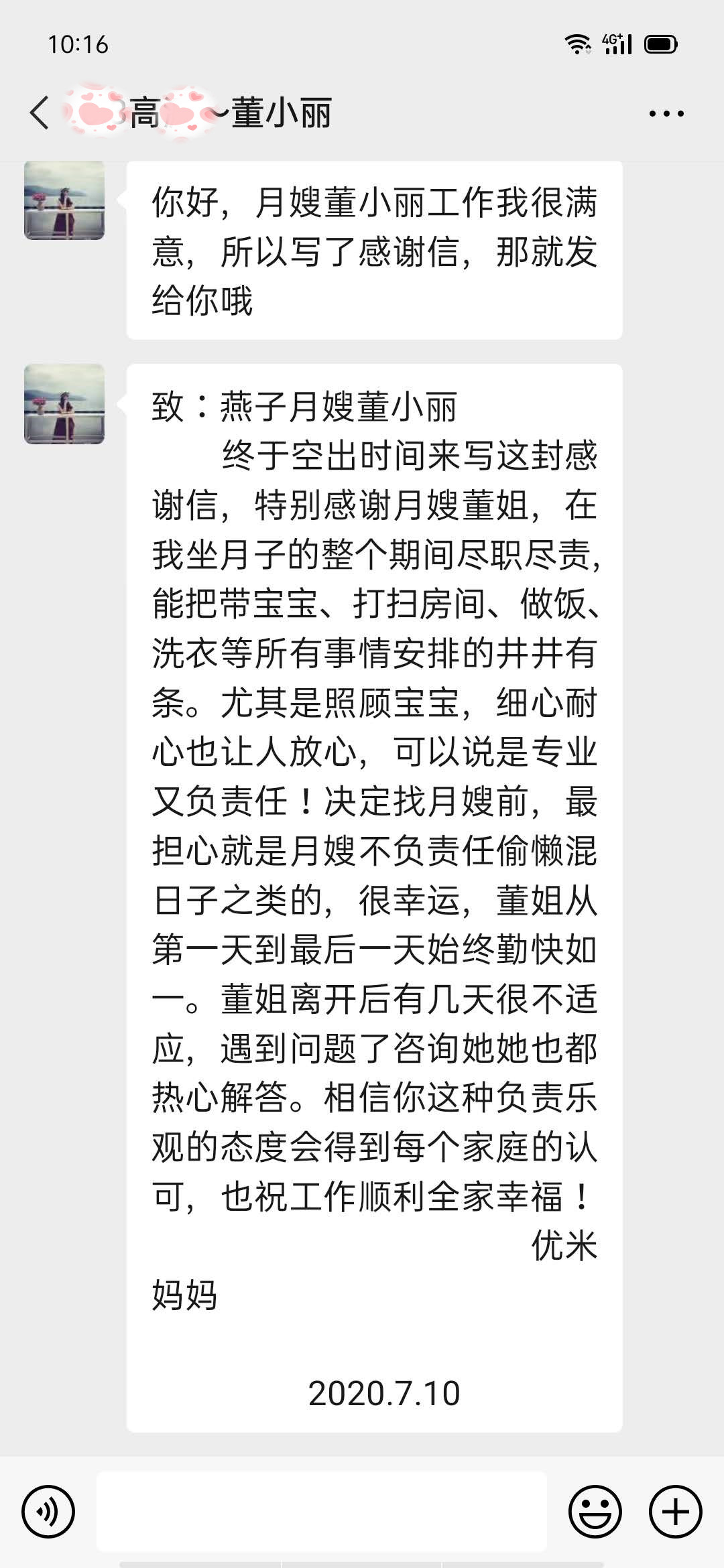Open the chat options menu
Viewport: 724px width, 1568px height.
coord(666,113)
